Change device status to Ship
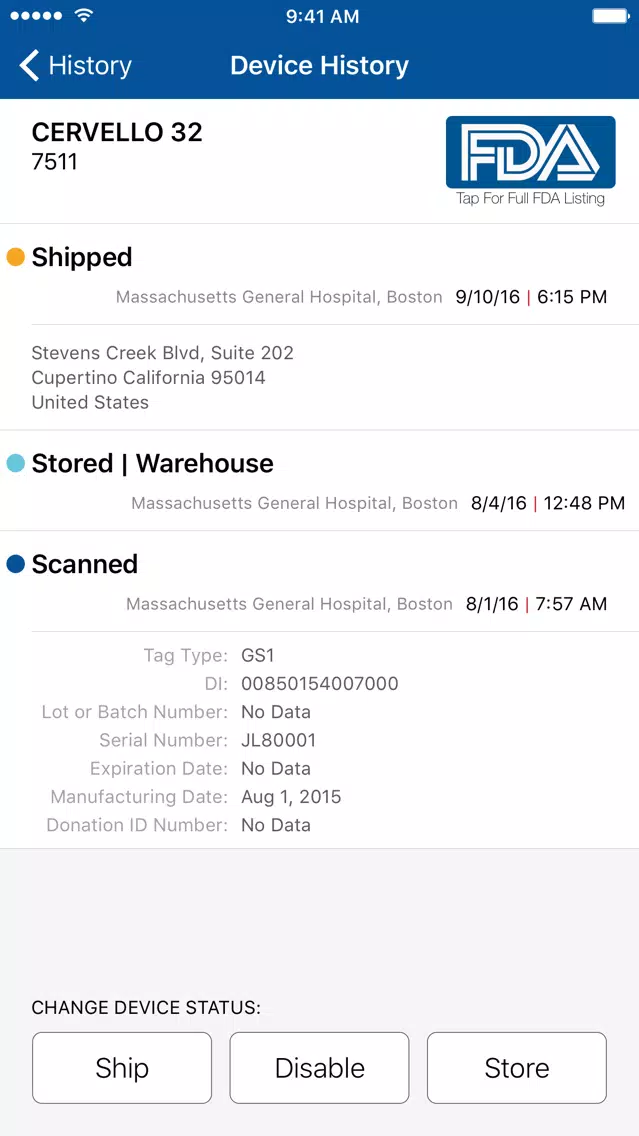Viewport: 639px width, 1136px height. pos(122,1068)
